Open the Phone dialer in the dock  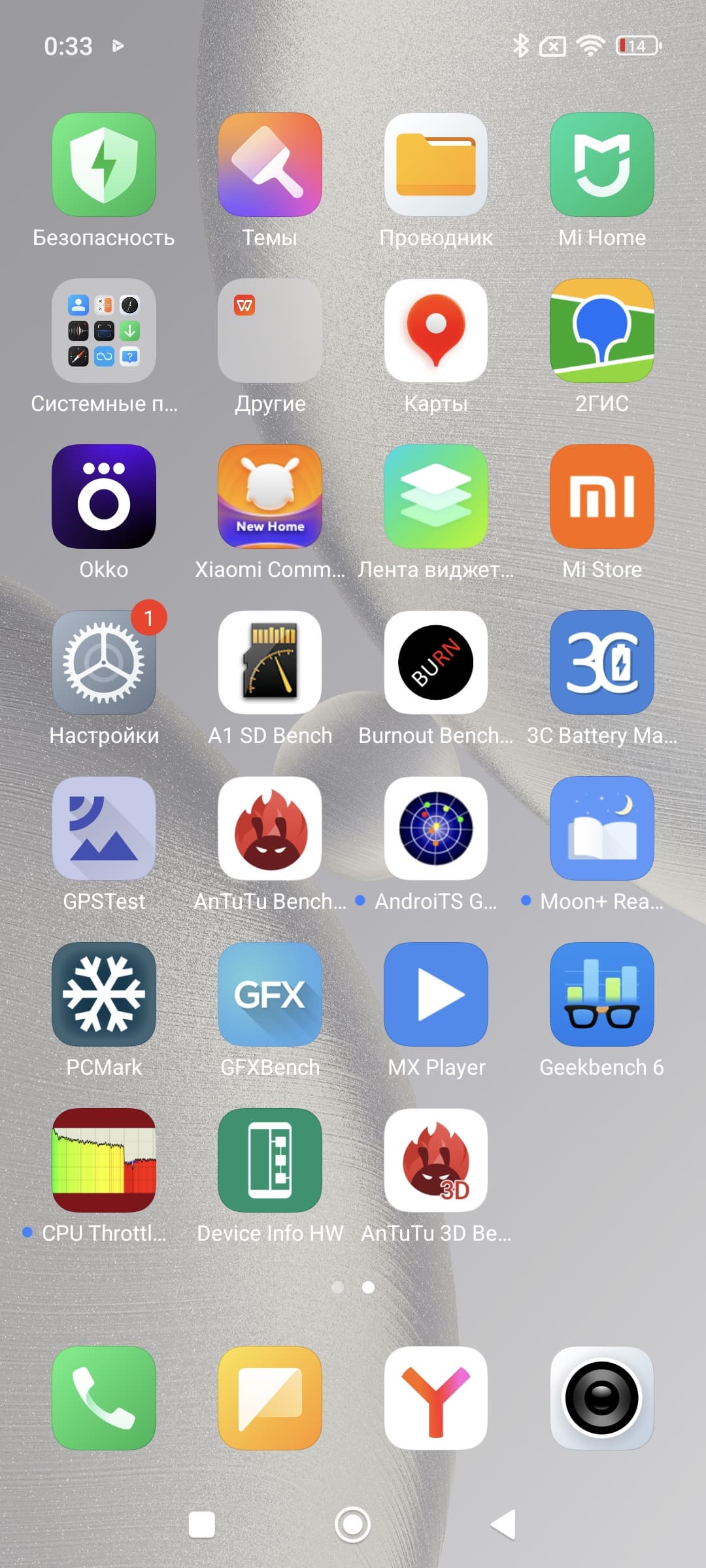point(104,1398)
